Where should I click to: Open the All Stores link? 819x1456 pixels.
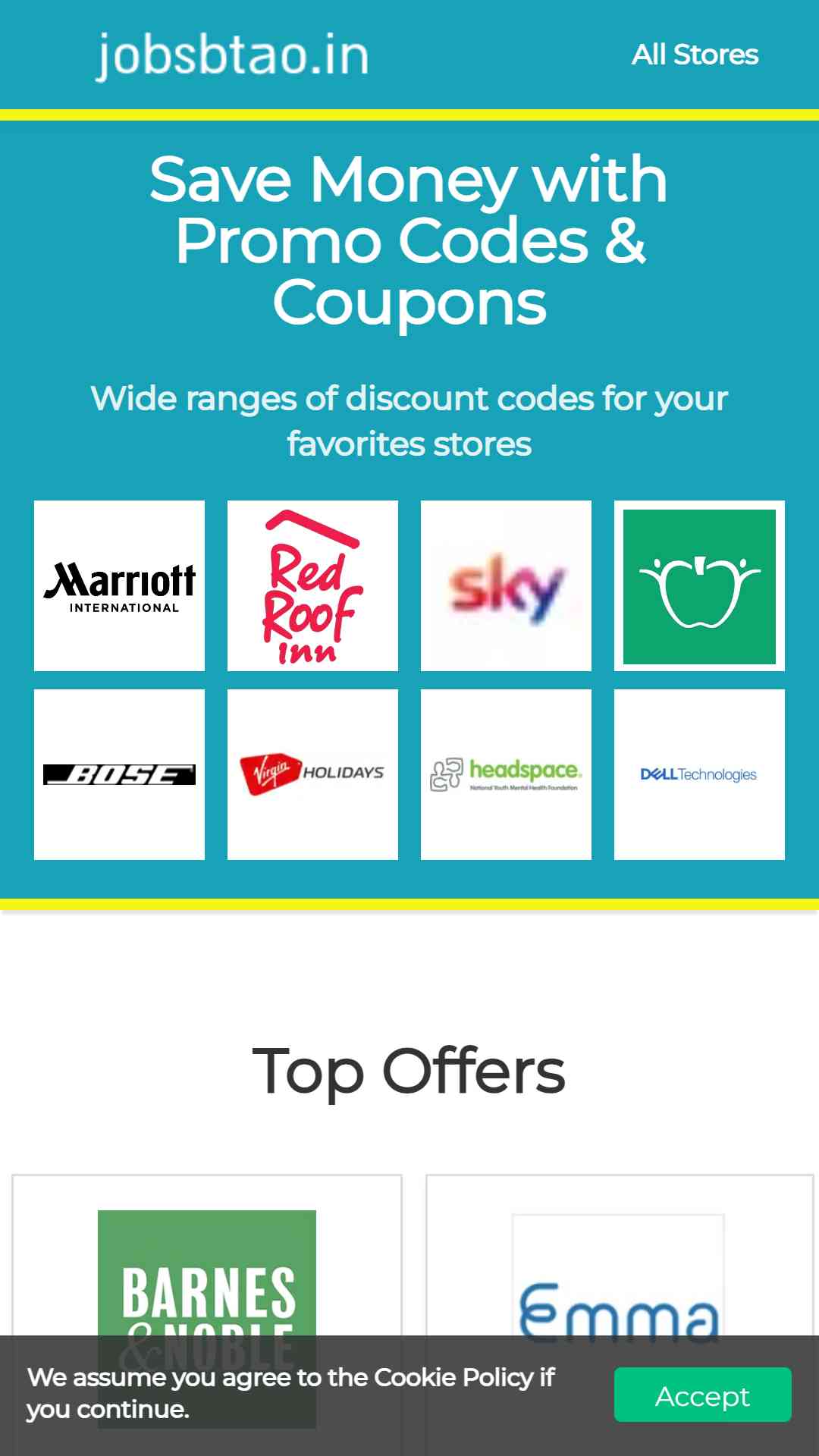[695, 55]
